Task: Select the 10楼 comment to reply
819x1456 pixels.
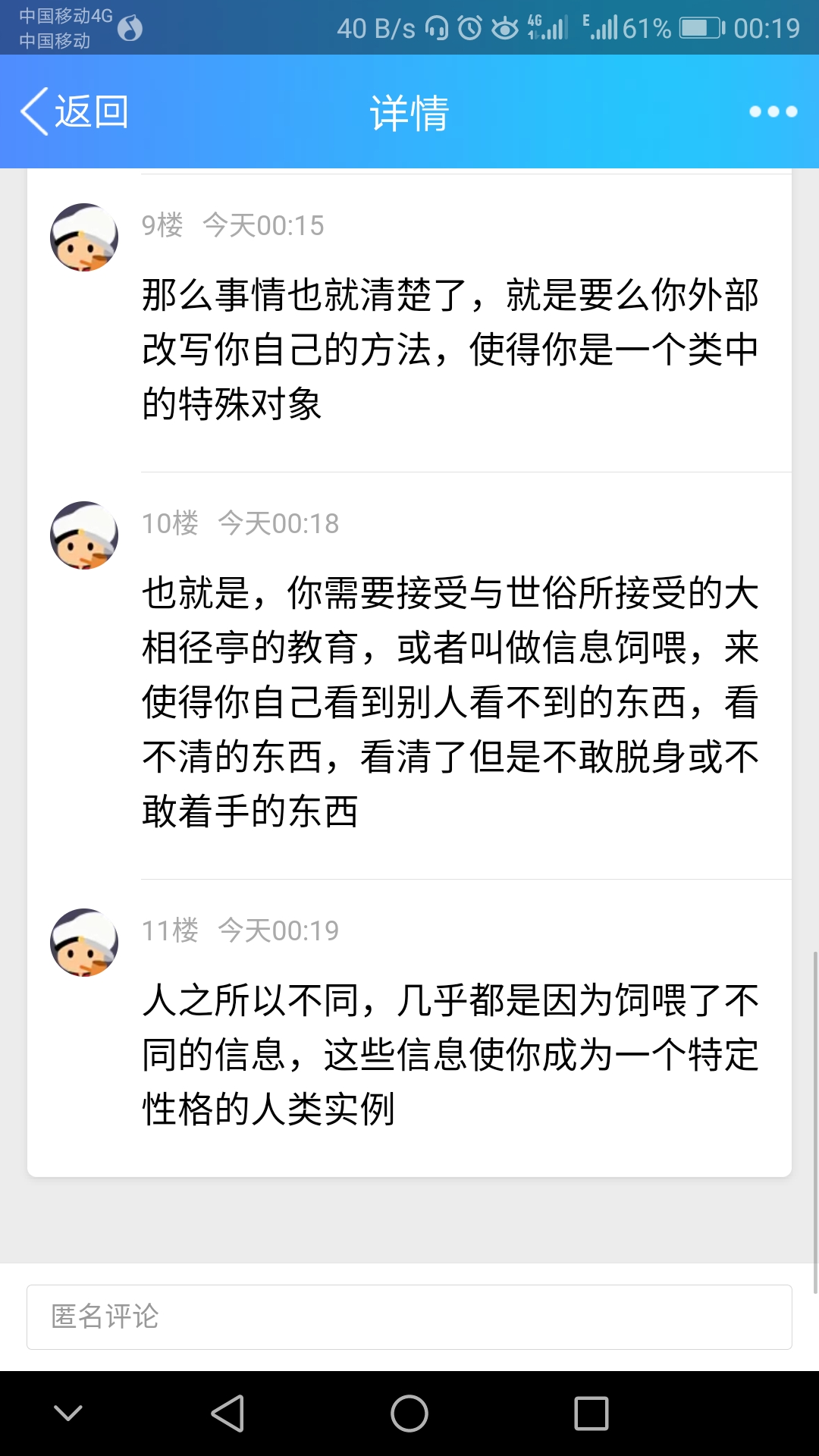Action: [x=450, y=701]
